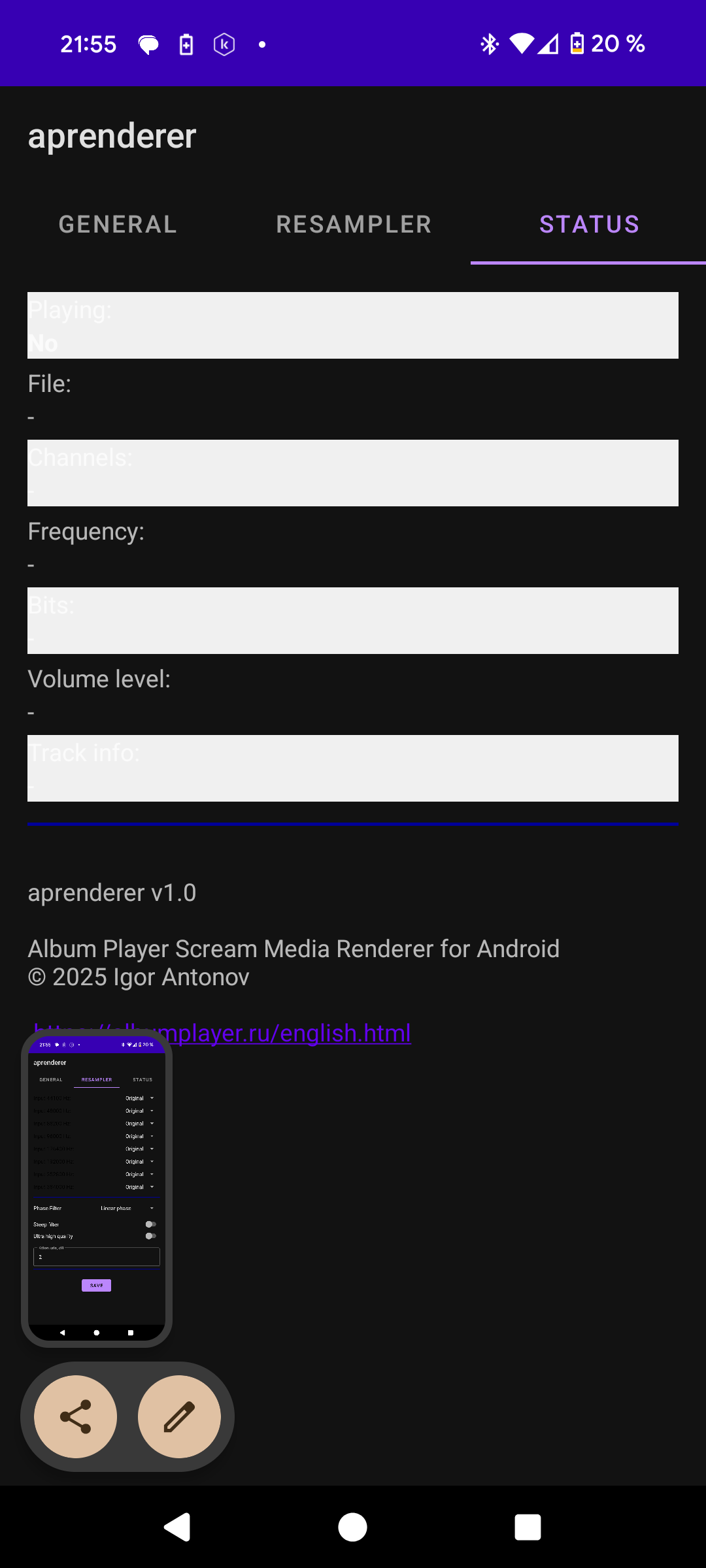
Task: Edit the screenshot with the pencil button
Action: pos(179,1416)
